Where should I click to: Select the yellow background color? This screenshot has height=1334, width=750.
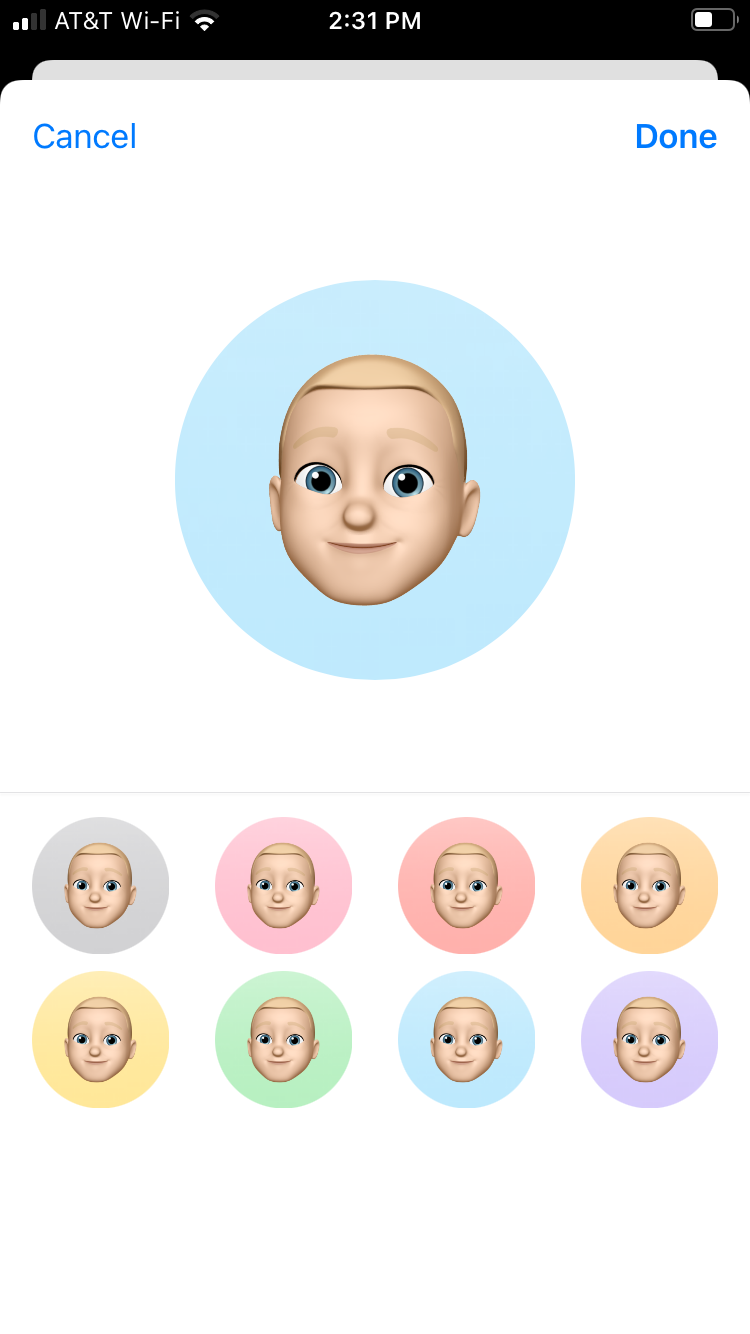100,1040
